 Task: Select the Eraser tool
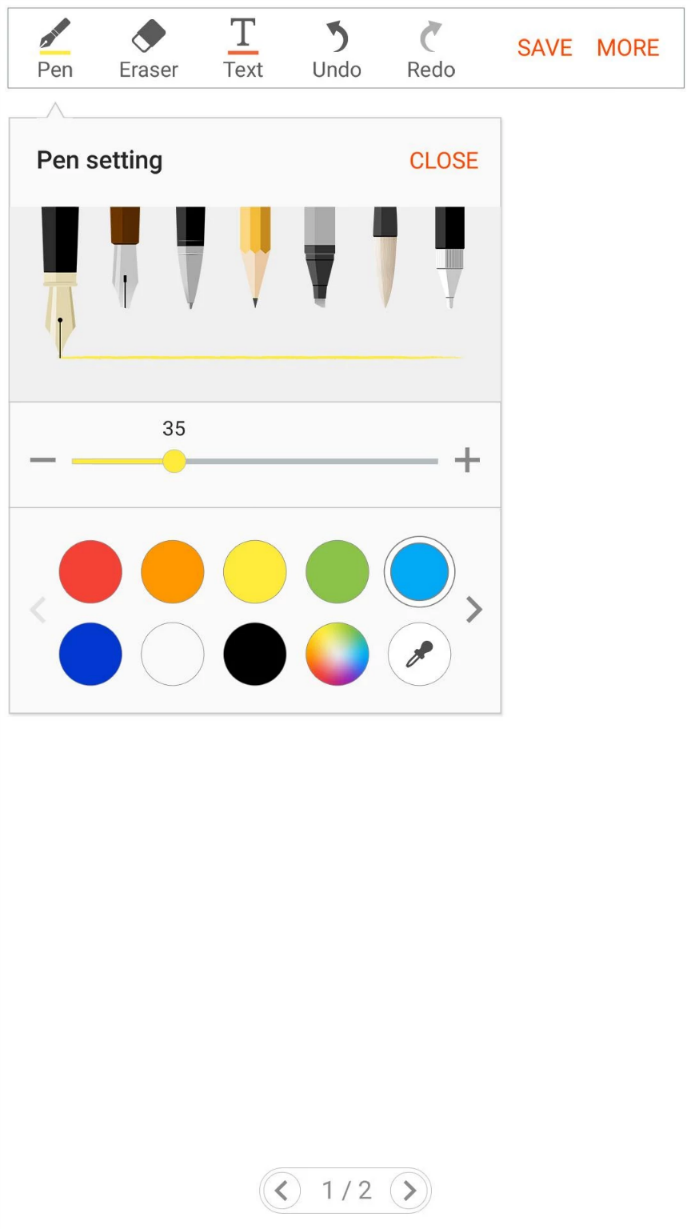click(x=148, y=50)
